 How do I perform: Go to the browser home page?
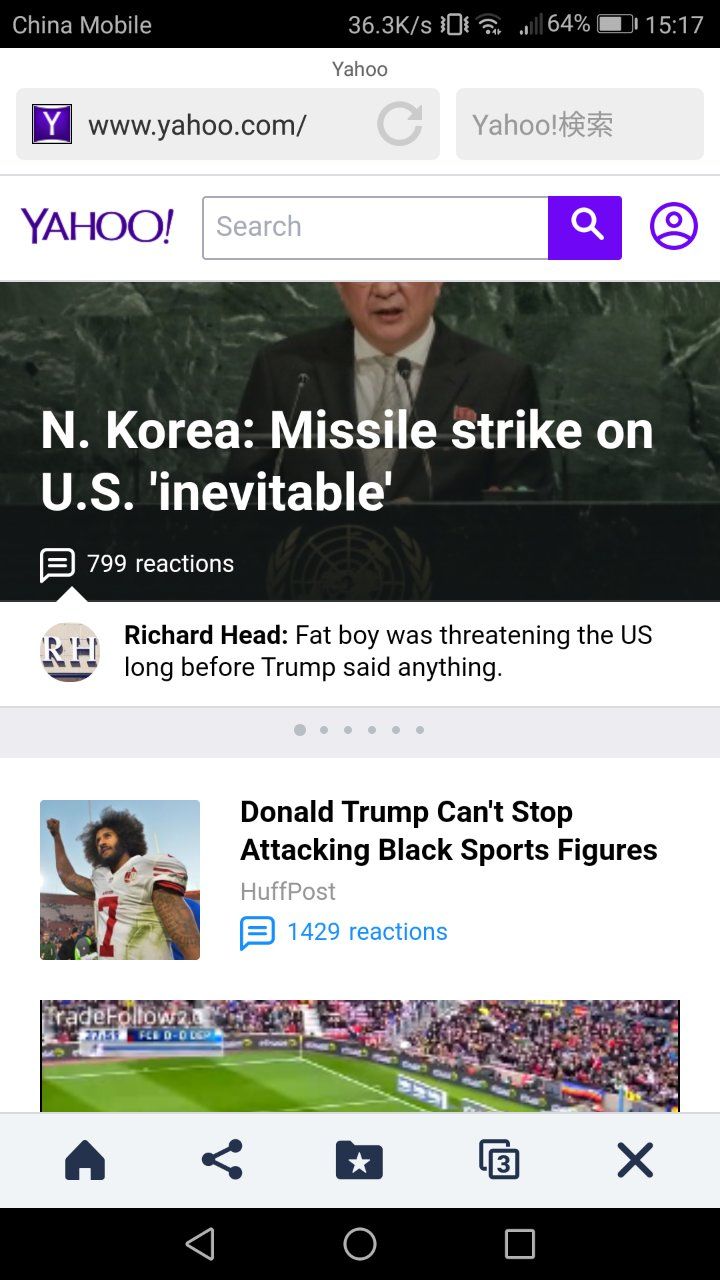click(x=85, y=1160)
